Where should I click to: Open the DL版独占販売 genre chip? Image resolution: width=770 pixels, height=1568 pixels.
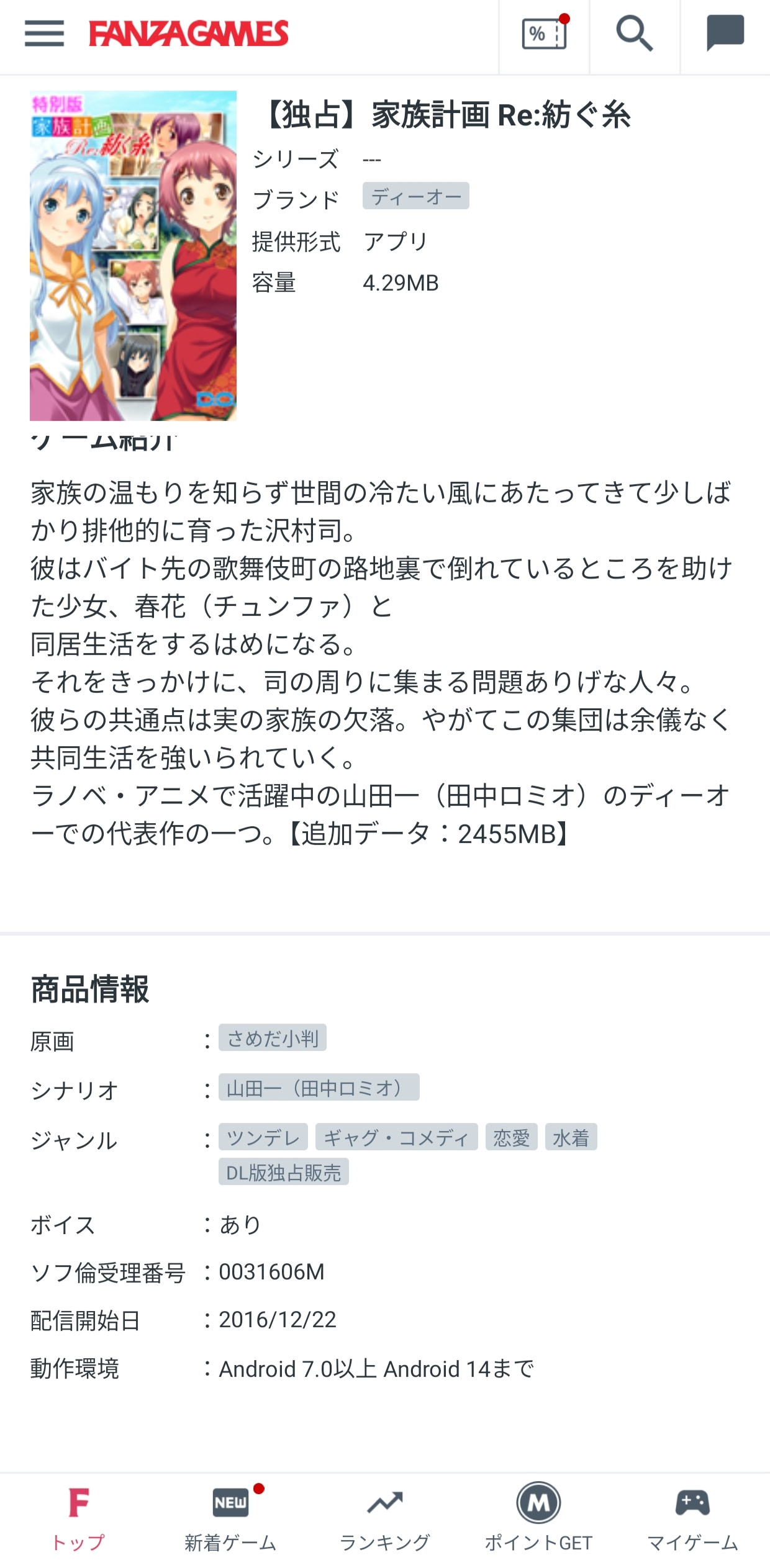point(283,1172)
